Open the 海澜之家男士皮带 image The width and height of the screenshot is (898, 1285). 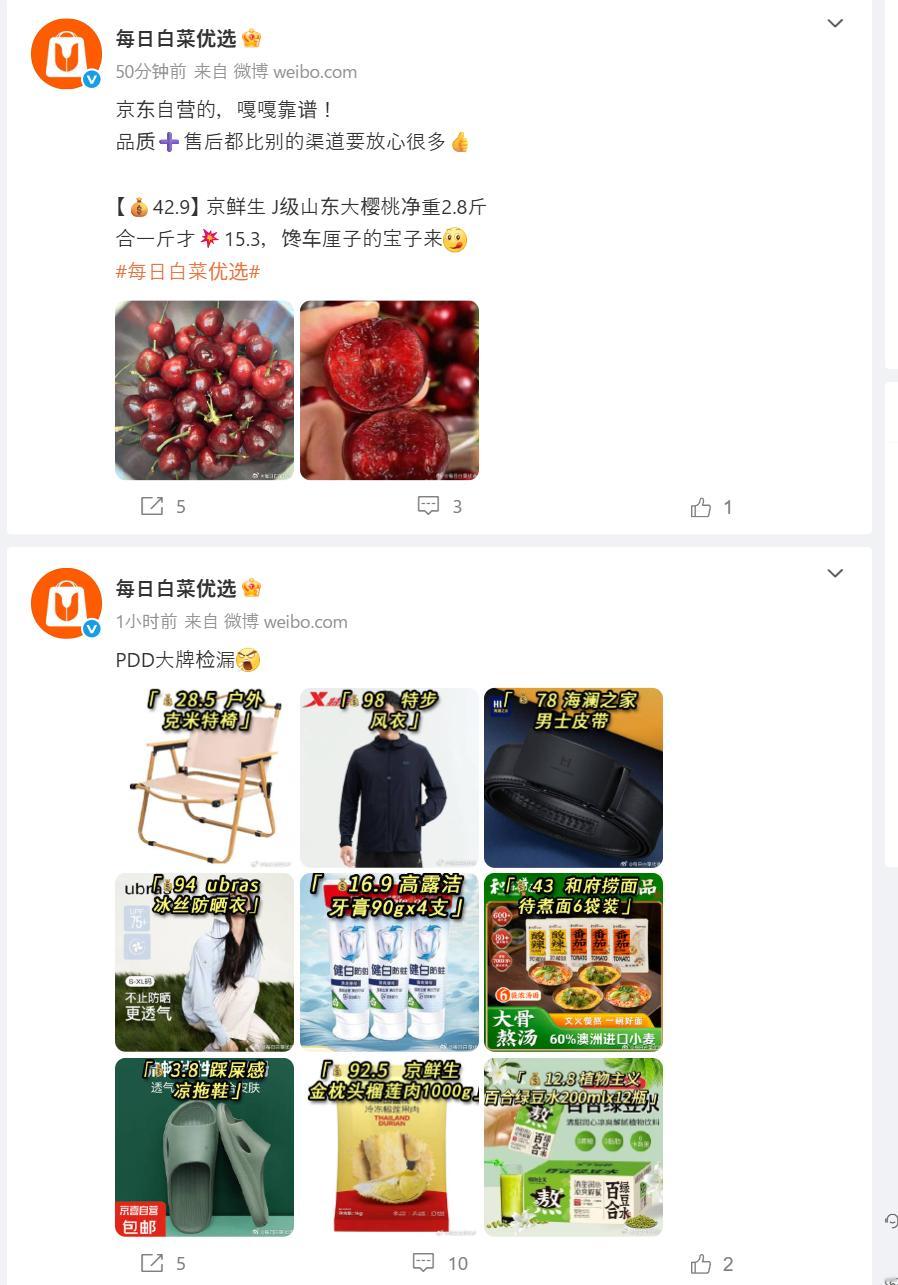573,777
